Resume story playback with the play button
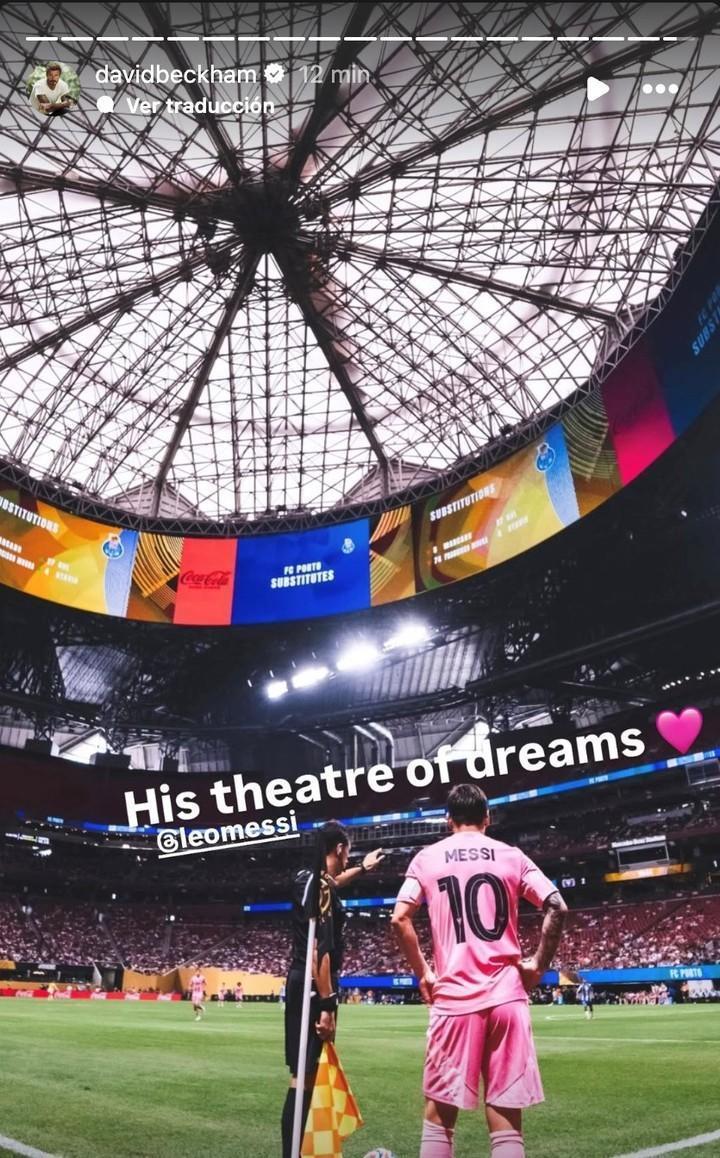This screenshot has height=1158, width=720. click(x=597, y=89)
